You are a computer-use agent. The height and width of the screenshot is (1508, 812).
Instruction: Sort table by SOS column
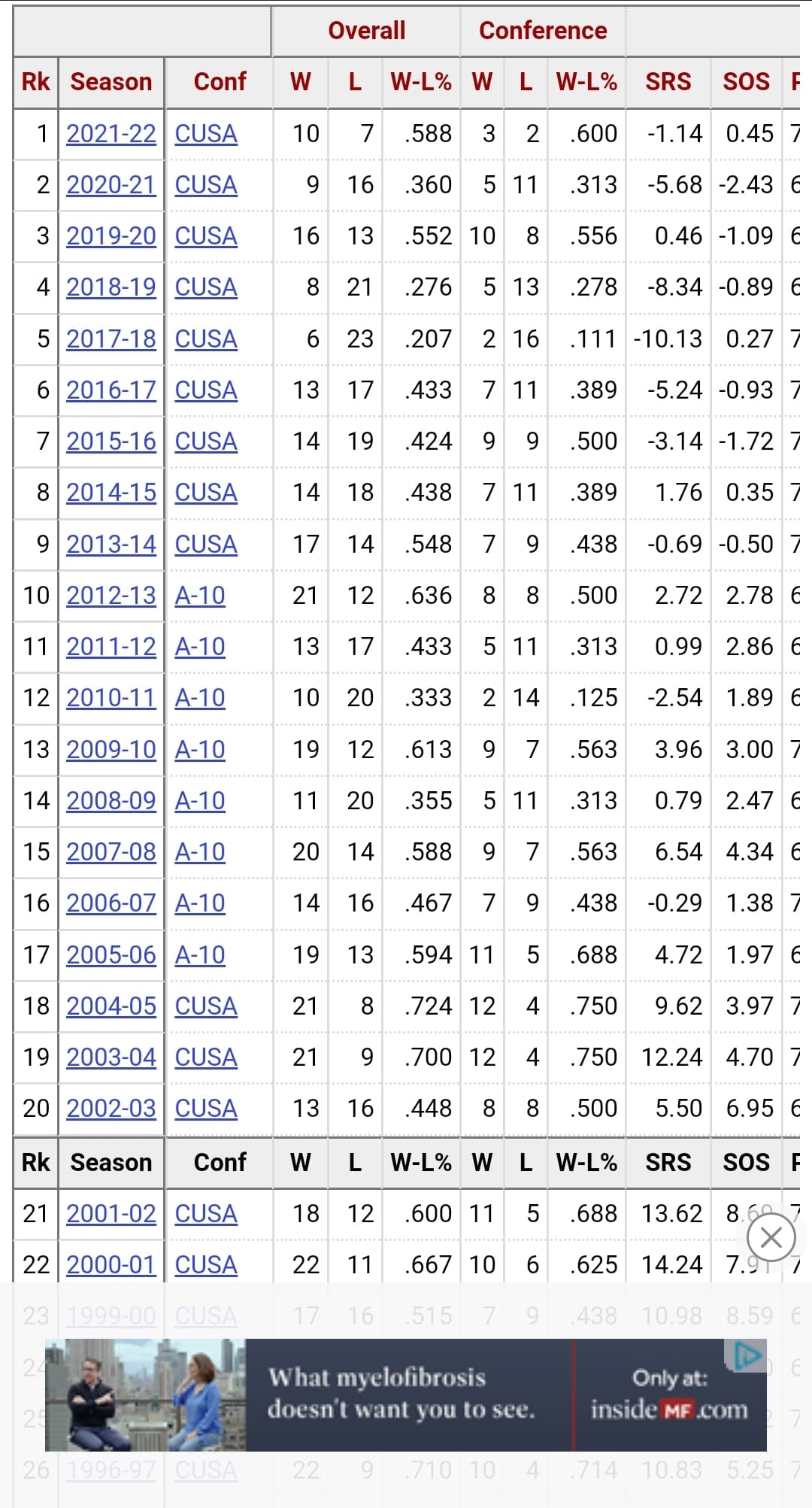pyautogui.click(x=746, y=82)
